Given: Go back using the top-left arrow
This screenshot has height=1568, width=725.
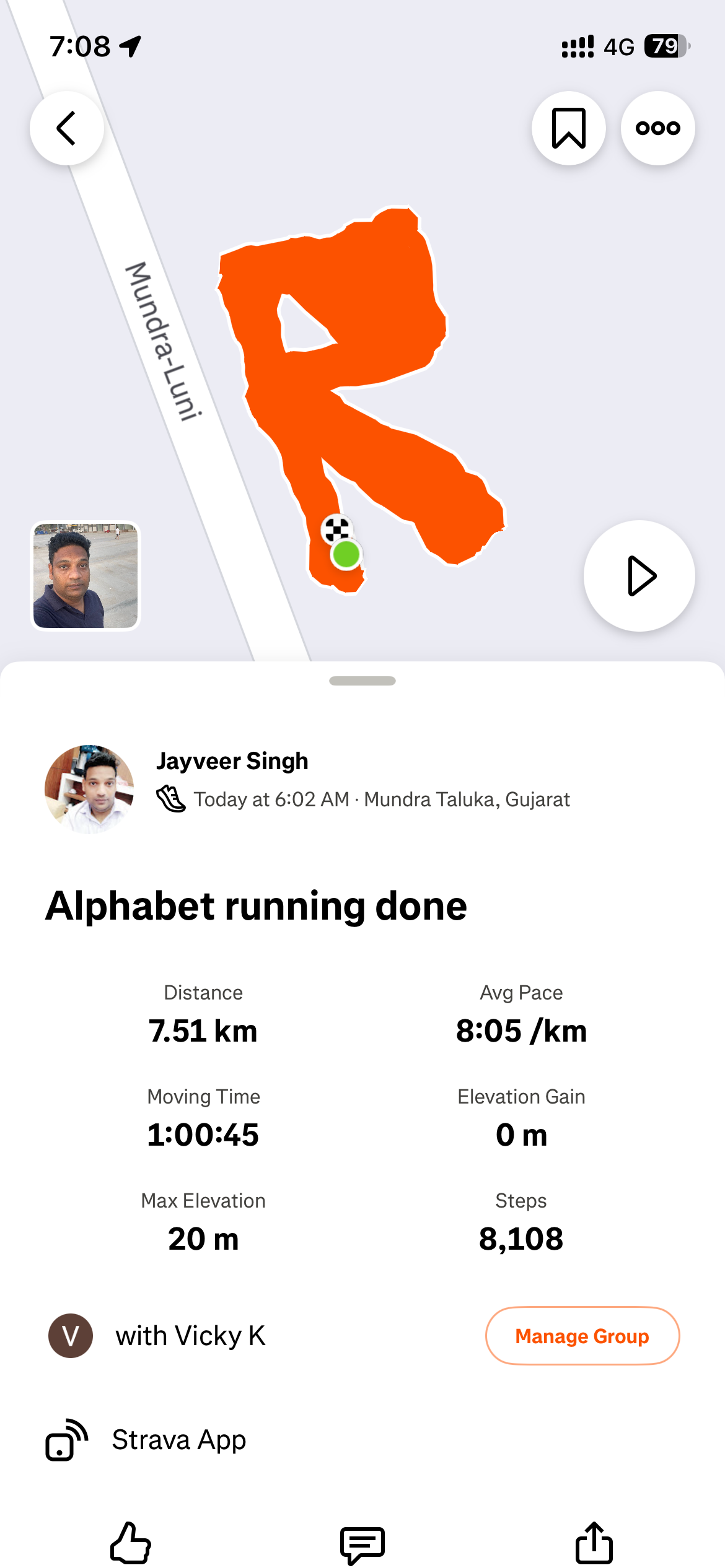Looking at the screenshot, I should pyautogui.click(x=67, y=128).
